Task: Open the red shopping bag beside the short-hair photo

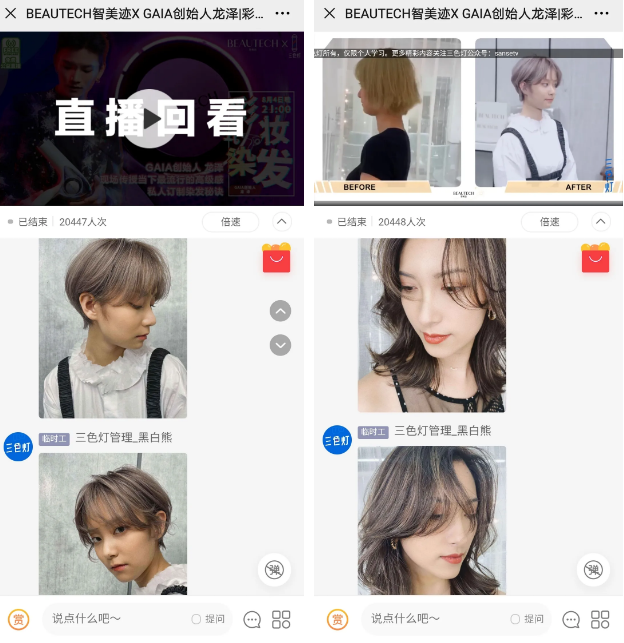Action: (276, 258)
